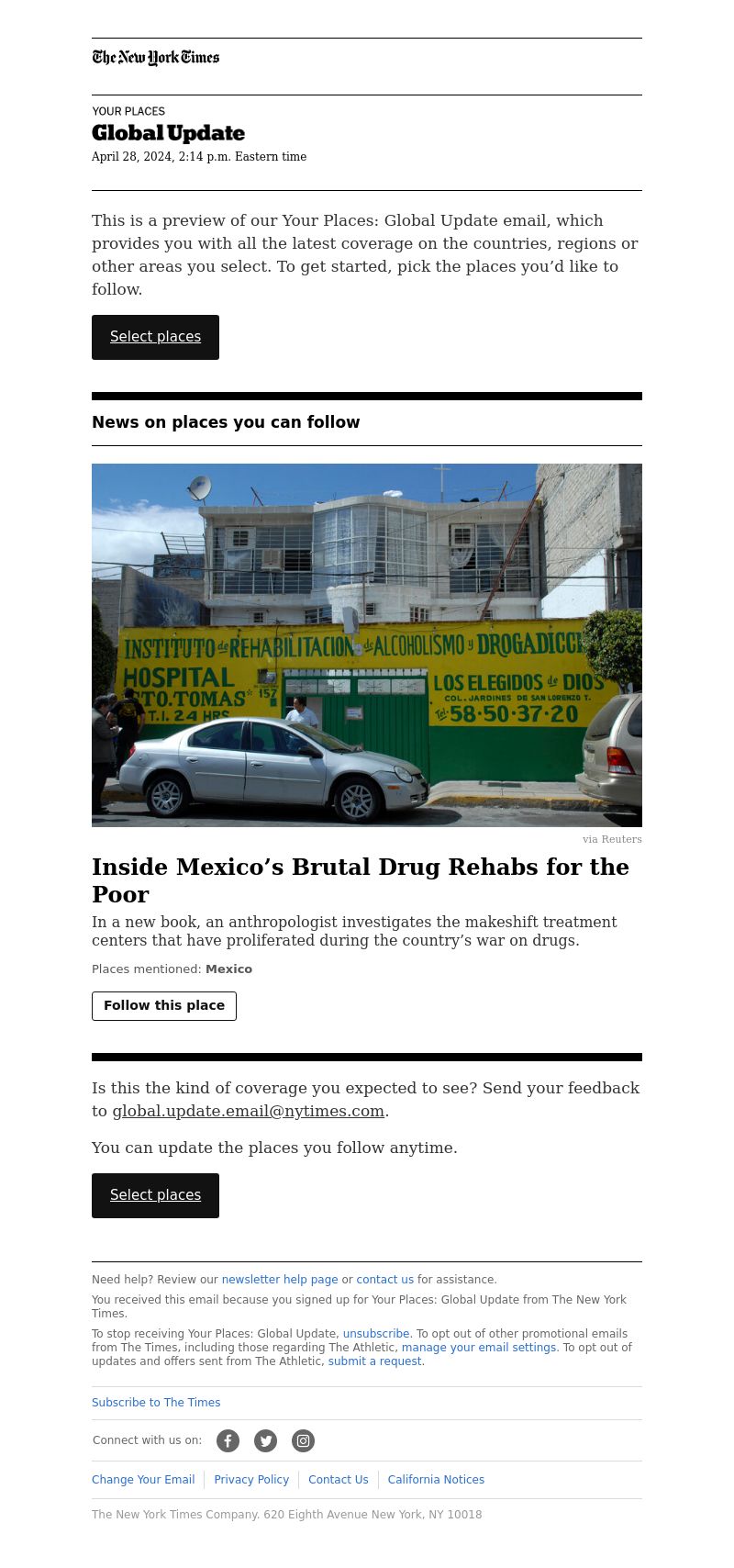Viewport: 734px width, 1568px height.
Task: Open The Times Twitter icon
Action: 266,1441
